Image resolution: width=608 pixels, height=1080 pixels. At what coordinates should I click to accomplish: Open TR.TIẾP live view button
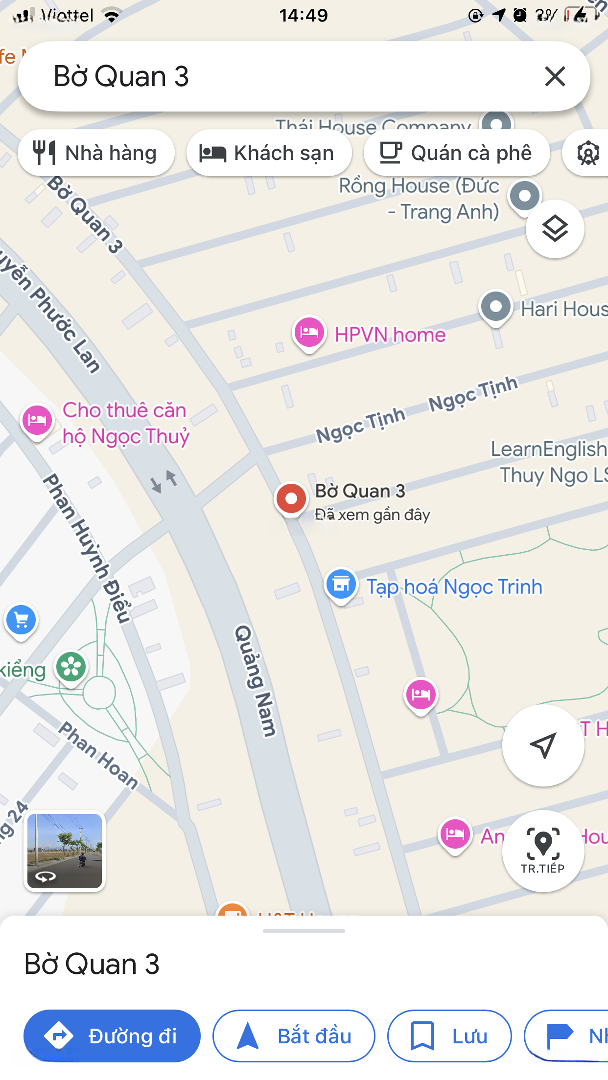pyautogui.click(x=543, y=850)
